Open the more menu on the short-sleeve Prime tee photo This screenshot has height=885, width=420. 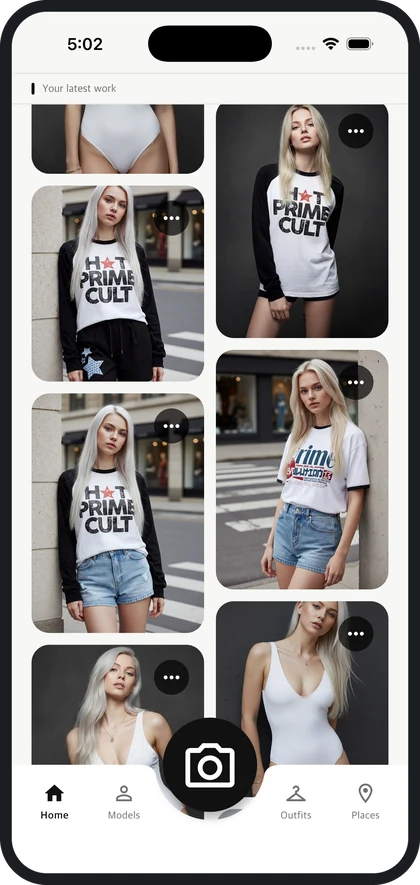[356, 382]
